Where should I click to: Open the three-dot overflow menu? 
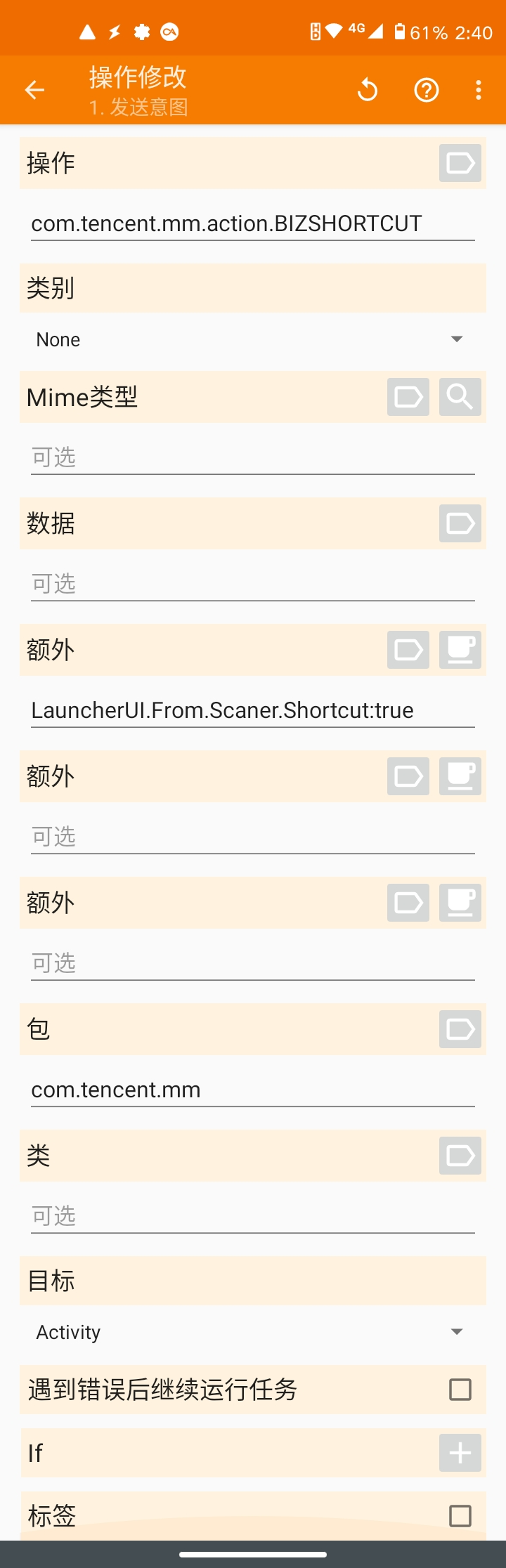479,90
